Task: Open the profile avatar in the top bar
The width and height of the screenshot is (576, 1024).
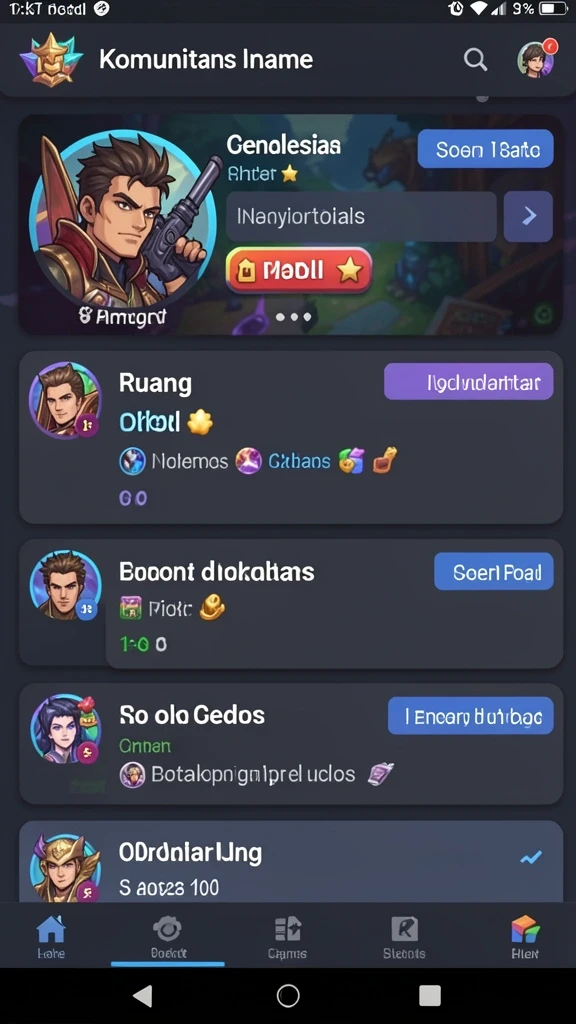Action: point(536,59)
